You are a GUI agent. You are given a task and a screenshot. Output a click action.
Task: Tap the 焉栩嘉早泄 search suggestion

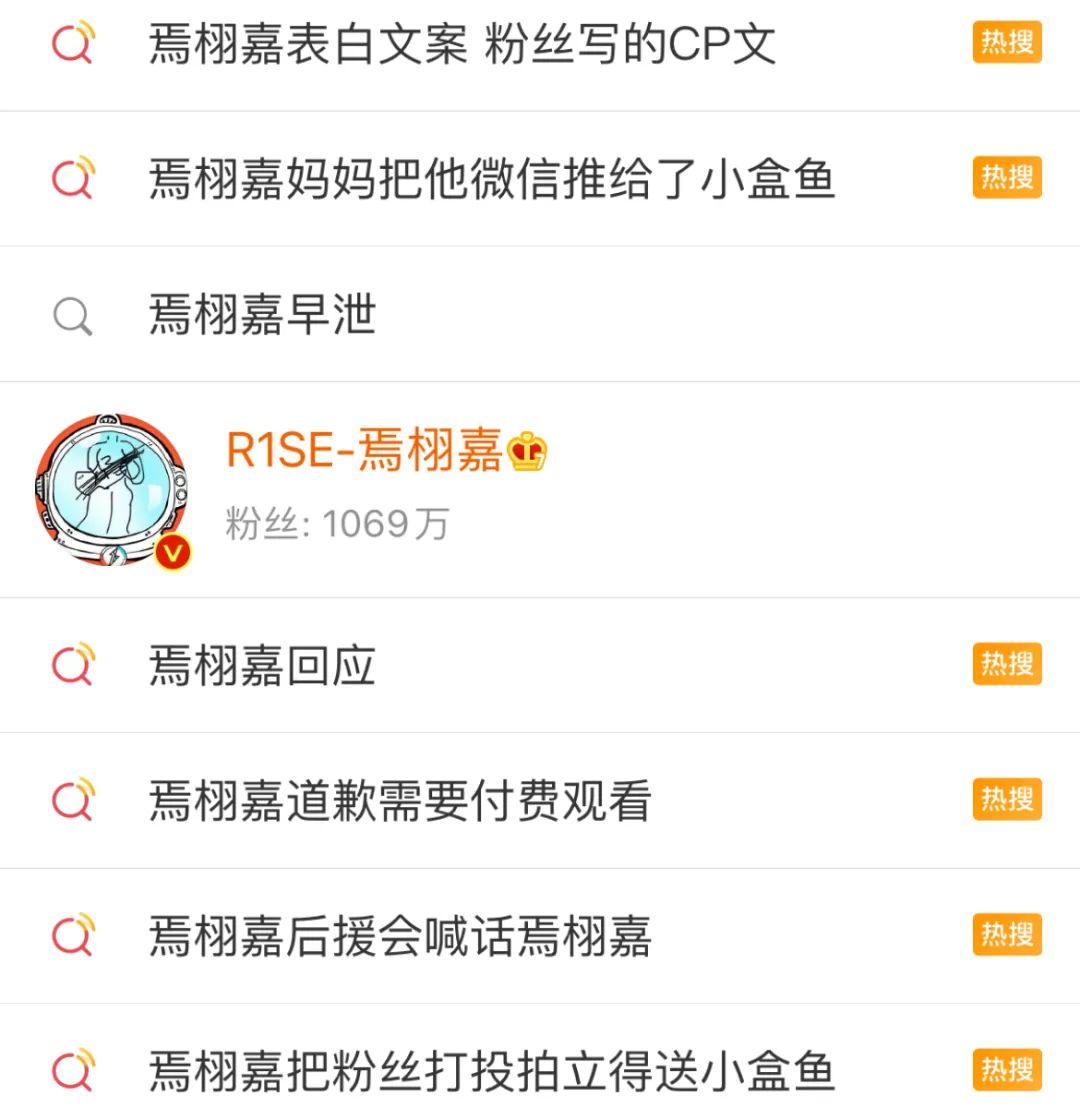[262, 316]
